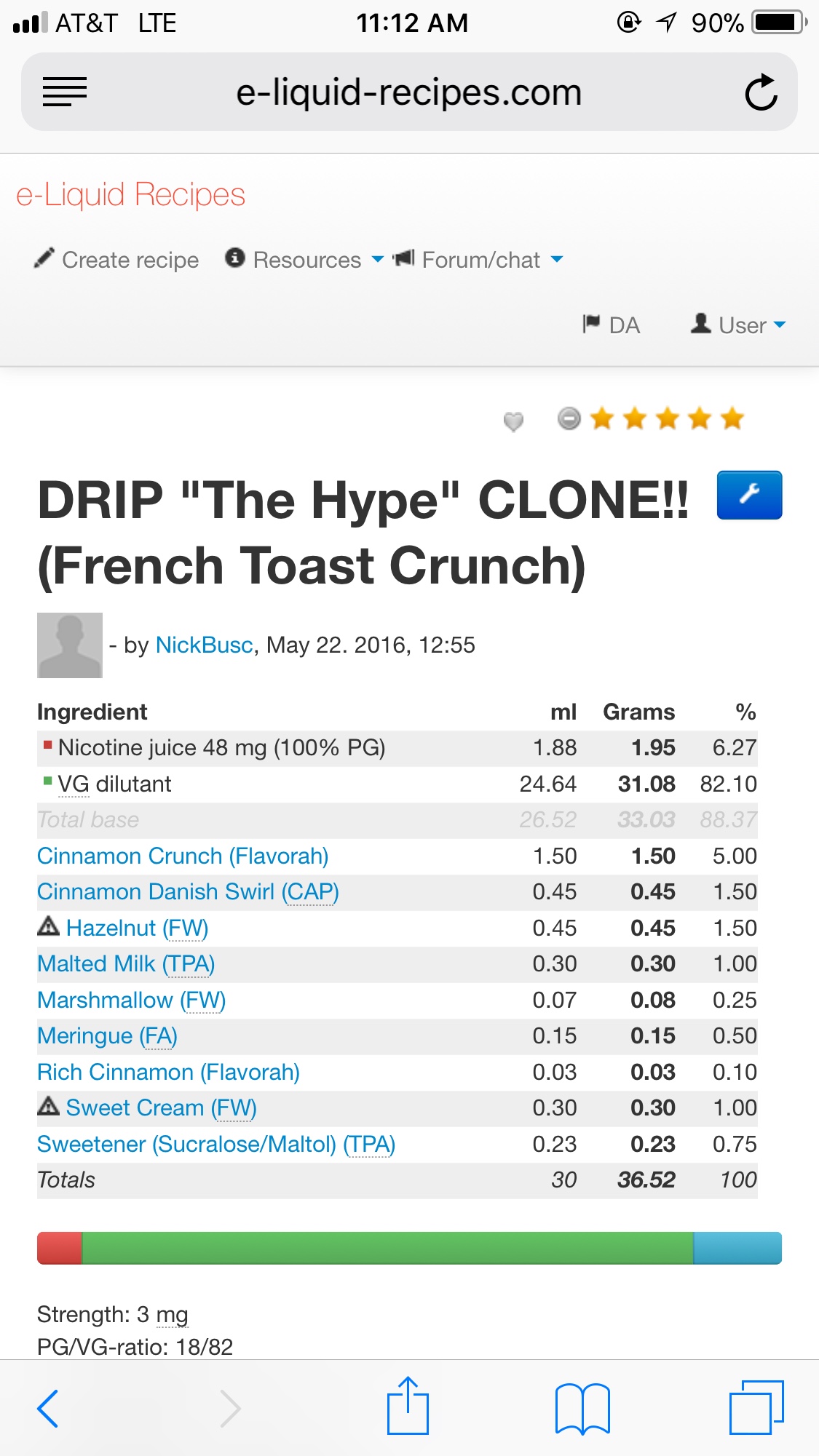Open Hazelnut (FW) flavor details
Viewport: 819px width, 1456px height.
(137, 928)
